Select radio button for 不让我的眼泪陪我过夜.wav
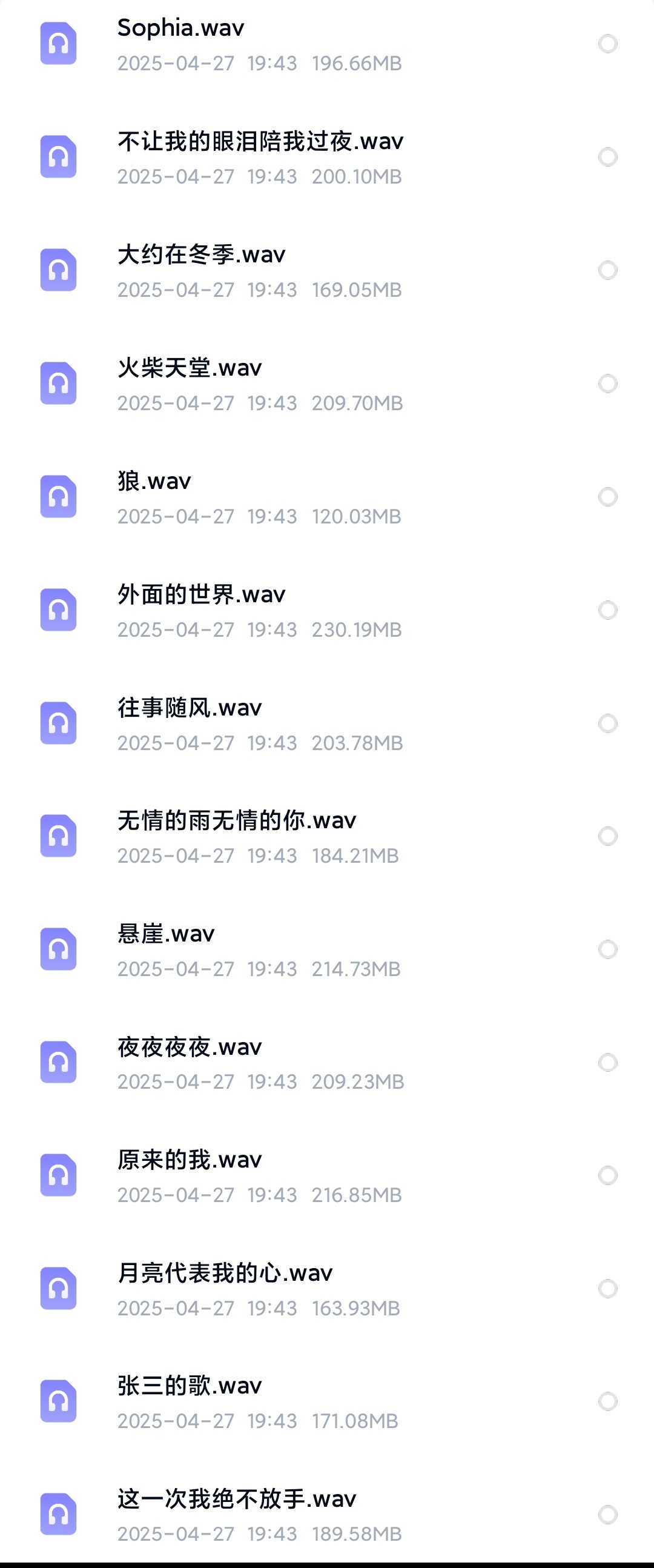654x1568 pixels. pos(607,157)
